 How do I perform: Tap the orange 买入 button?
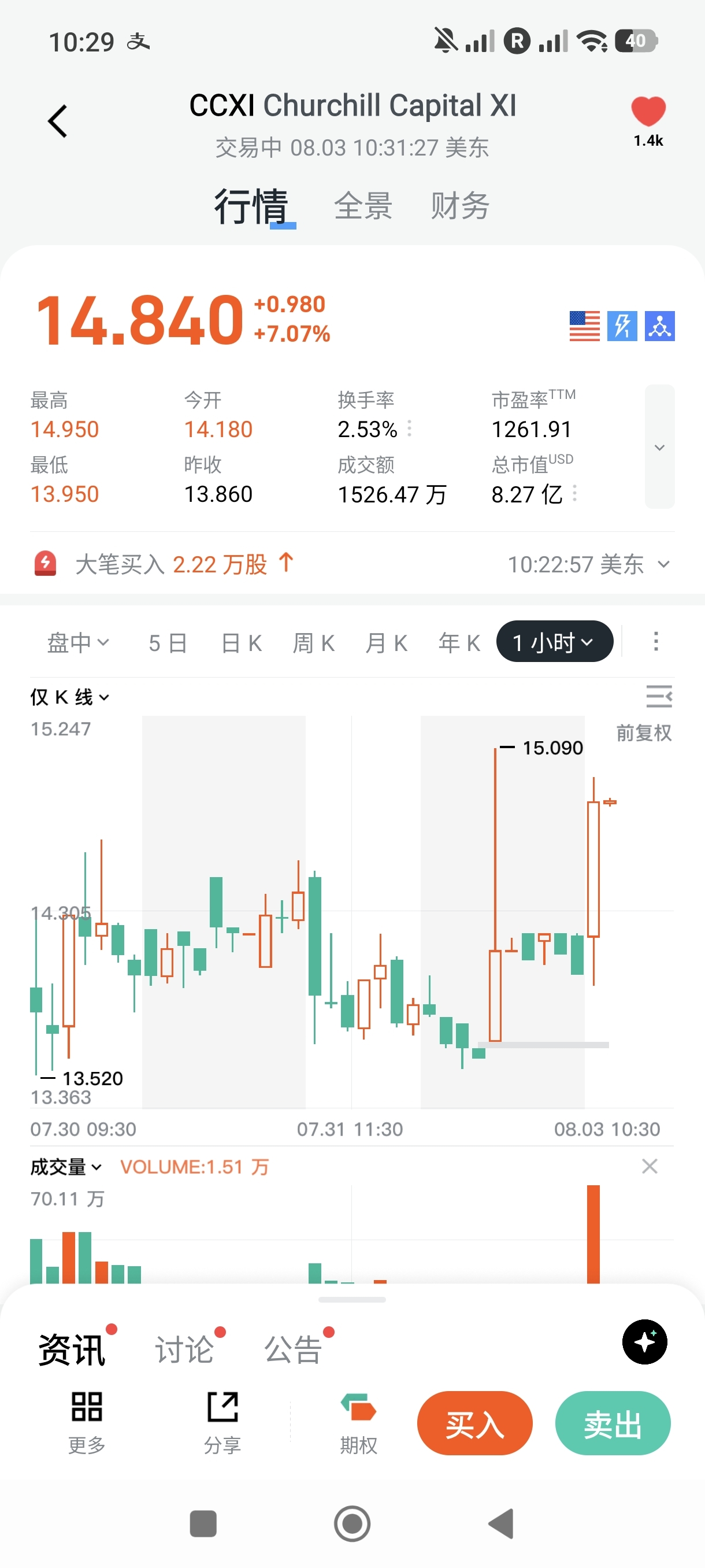(474, 1423)
